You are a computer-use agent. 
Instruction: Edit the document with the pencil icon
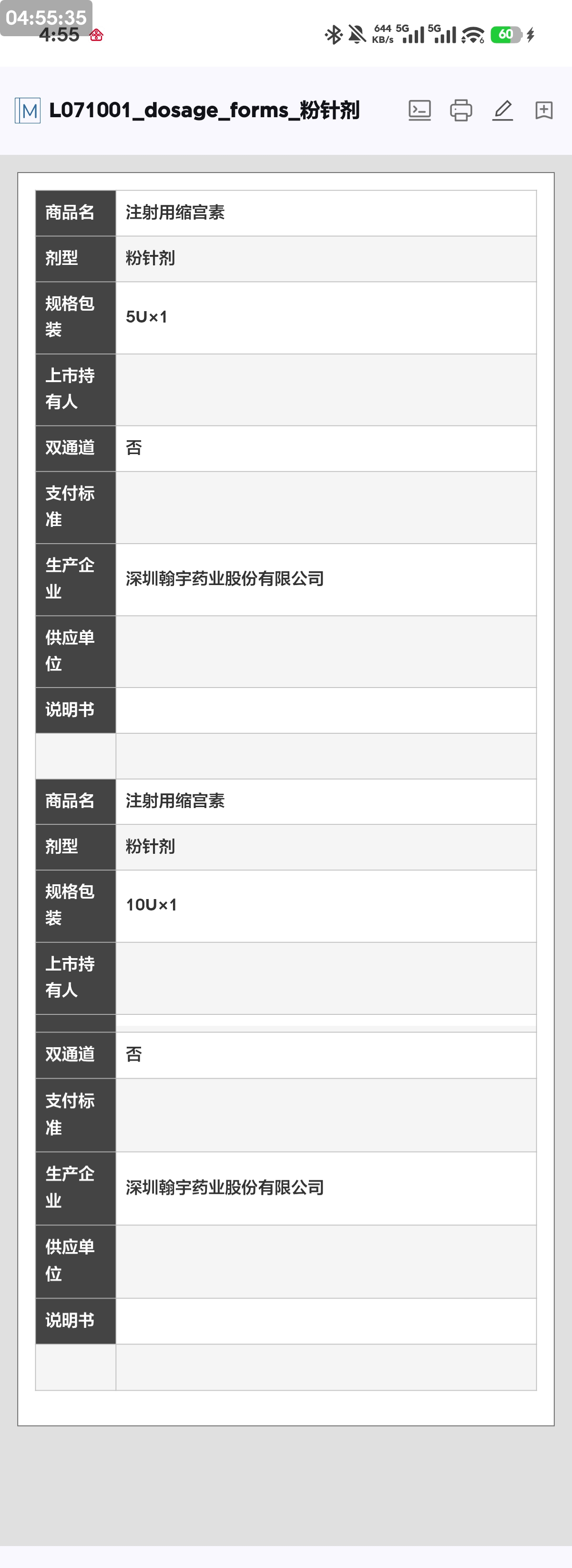click(502, 110)
